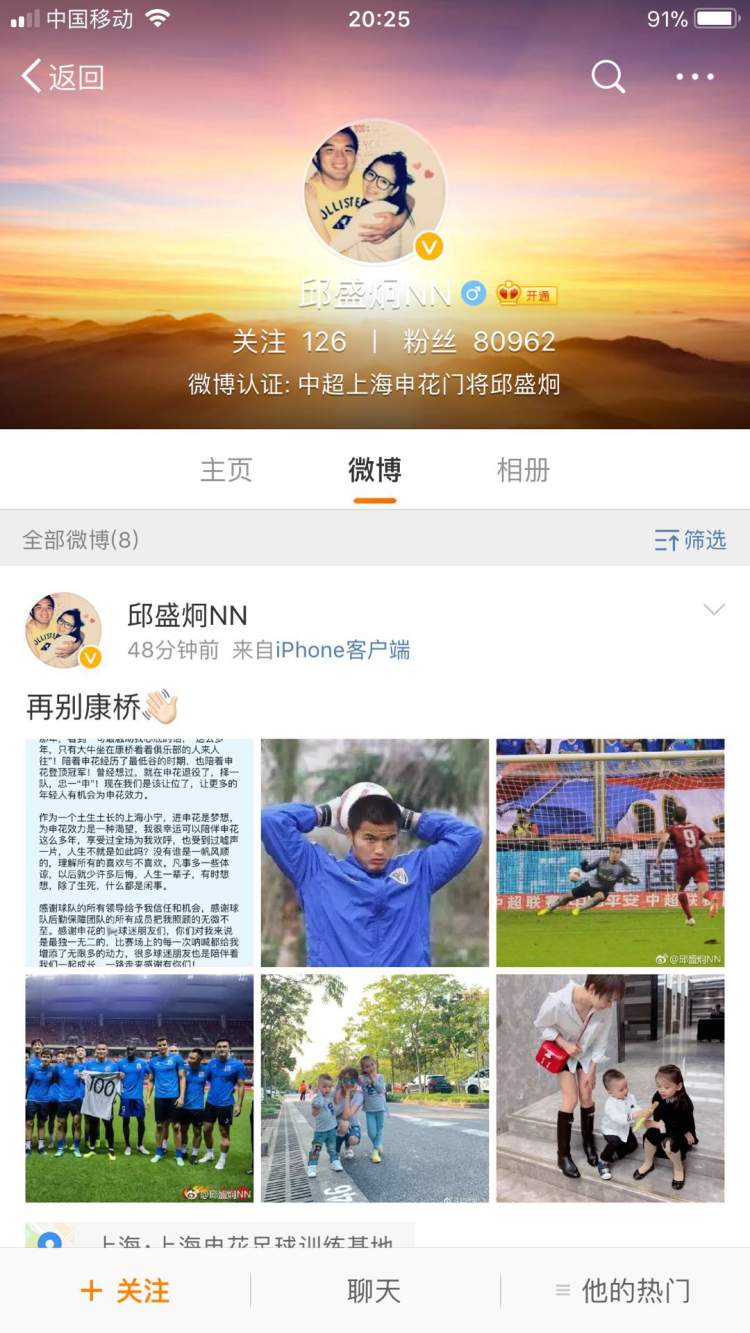Open 他的热门 menu

click(624, 1291)
